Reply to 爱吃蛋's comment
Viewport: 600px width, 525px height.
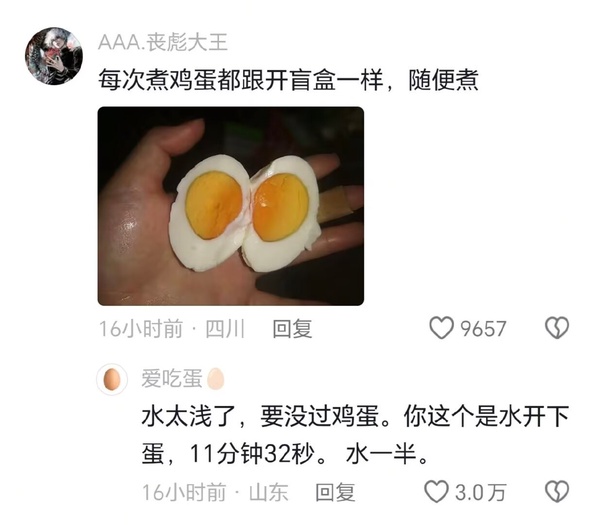point(335,492)
